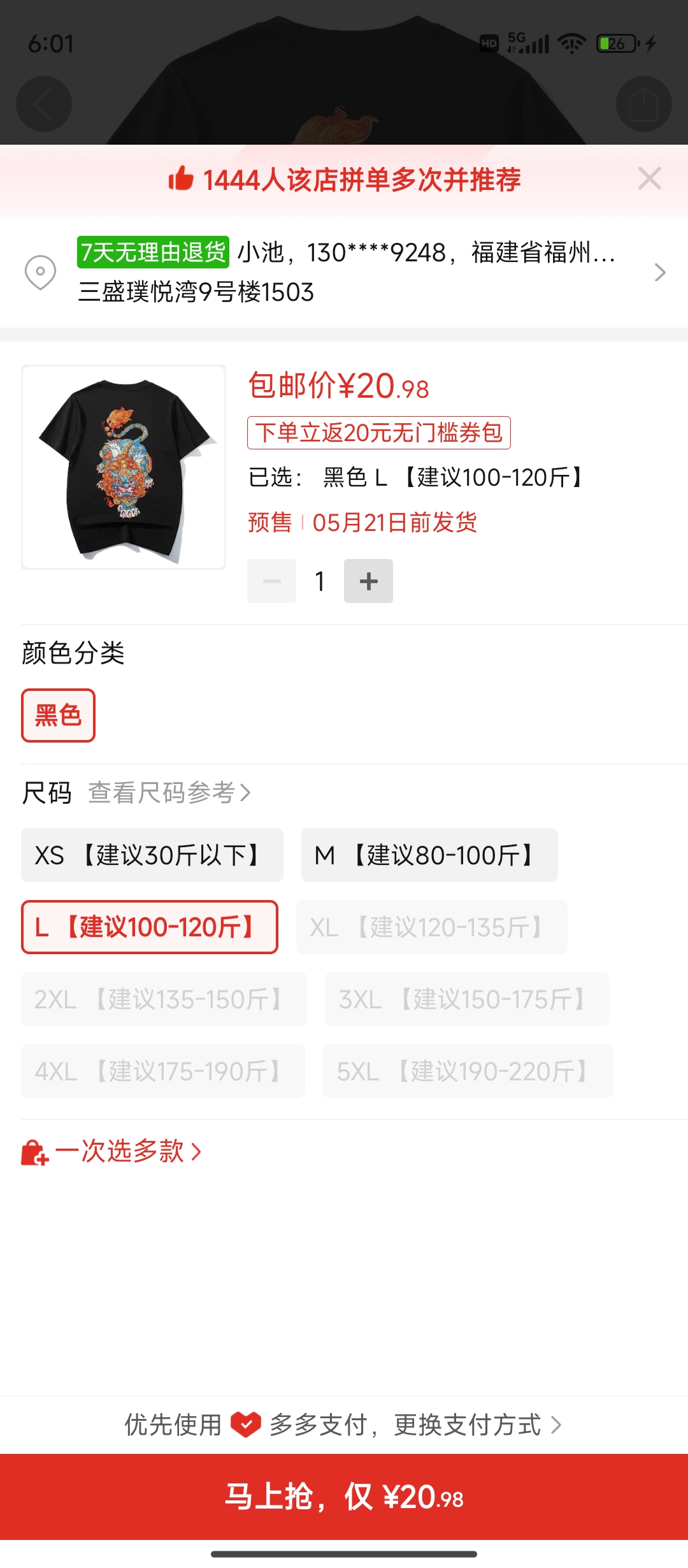This screenshot has width=688, height=1568.
Task: Tap the 下单立返20元无门槛券包 coupon tag
Action: 378,433
